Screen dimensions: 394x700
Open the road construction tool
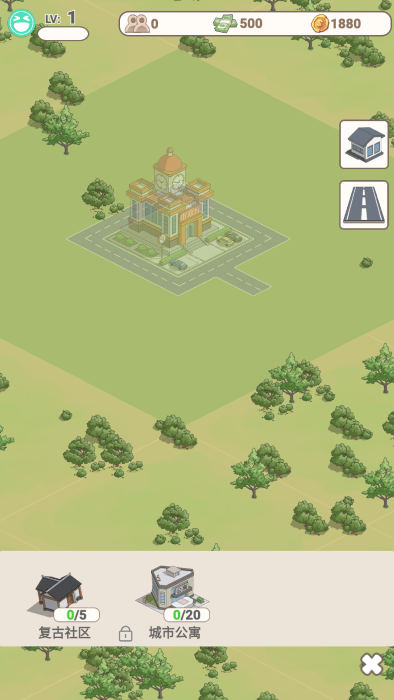pos(364,205)
